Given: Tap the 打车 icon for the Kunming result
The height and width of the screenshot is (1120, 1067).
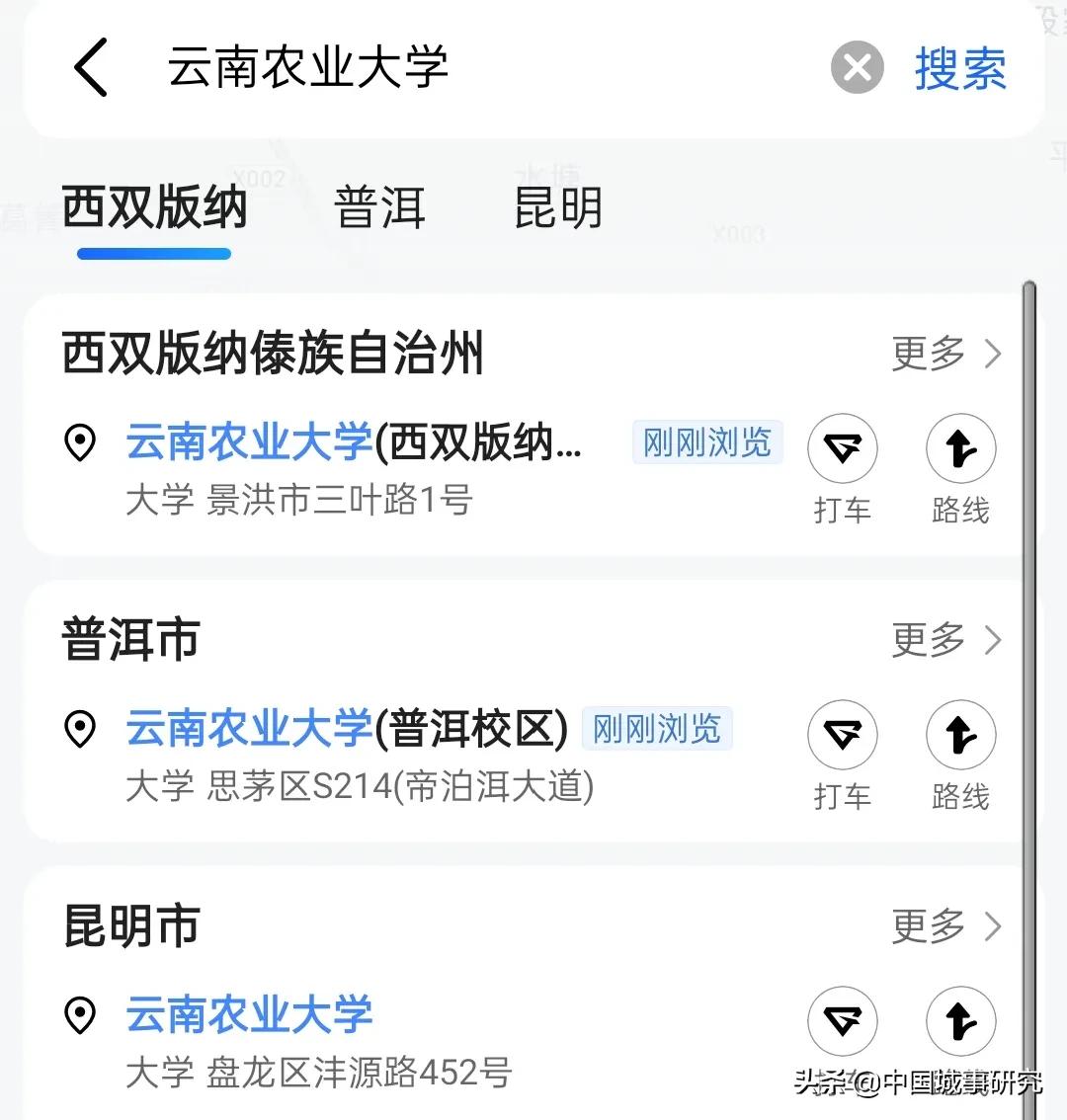Looking at the screenshot, I should 843,1021.
